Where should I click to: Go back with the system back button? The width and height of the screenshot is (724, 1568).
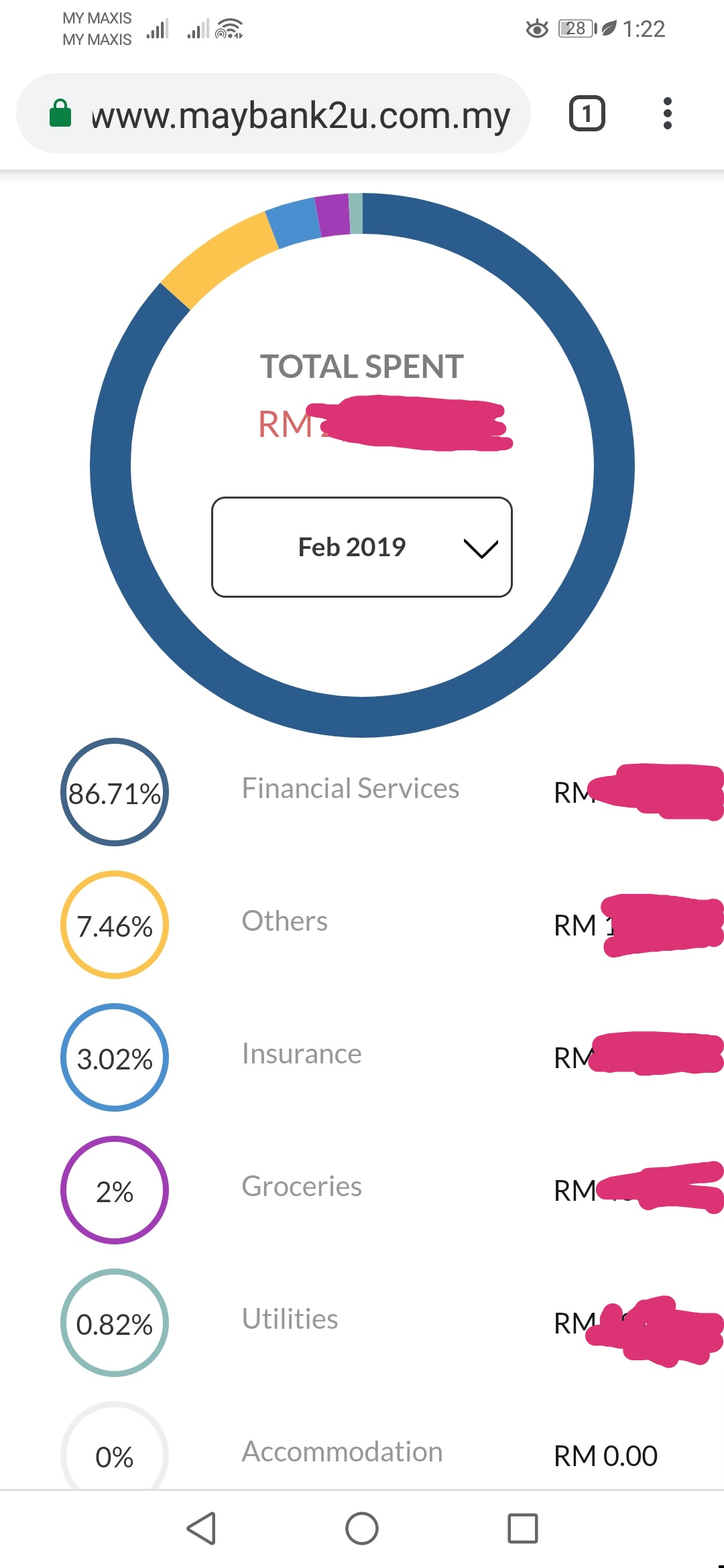coord(201,1528)
